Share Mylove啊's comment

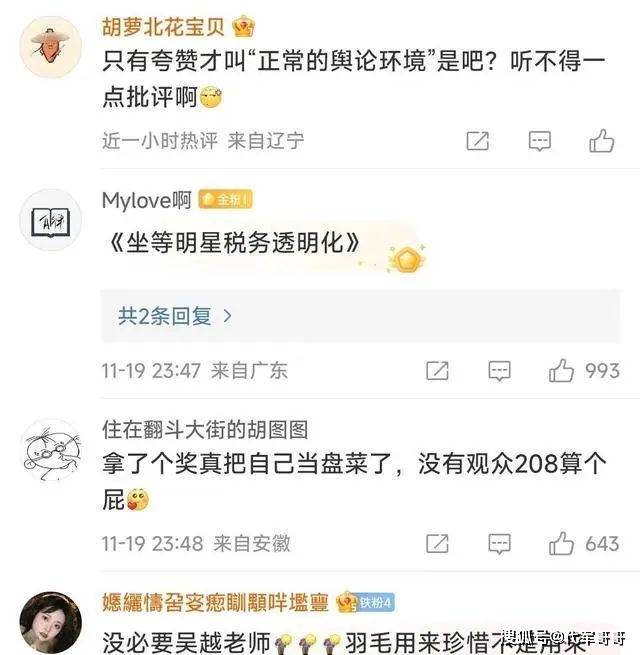437,371
